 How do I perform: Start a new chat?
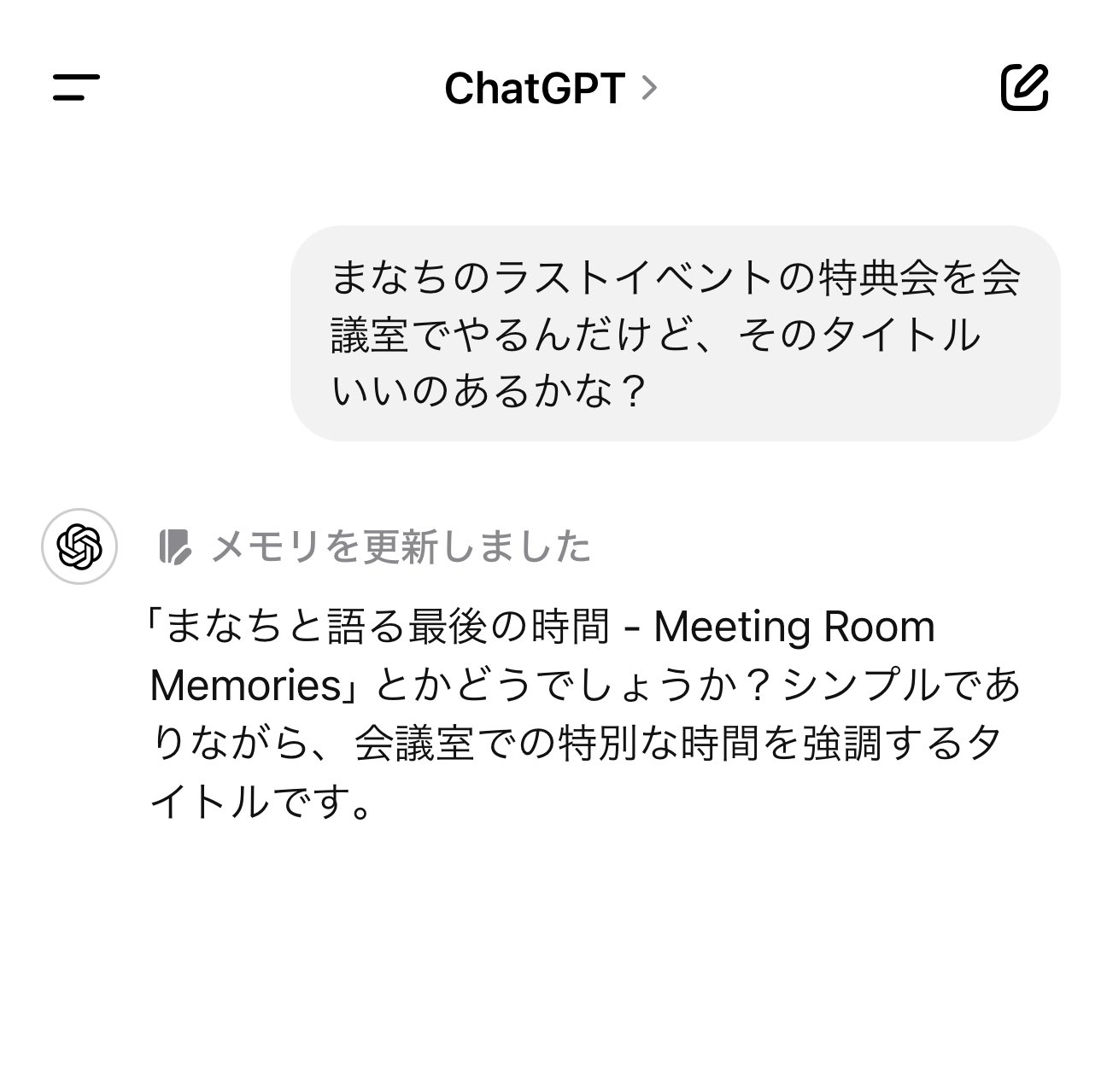[x=1023, y=87]
